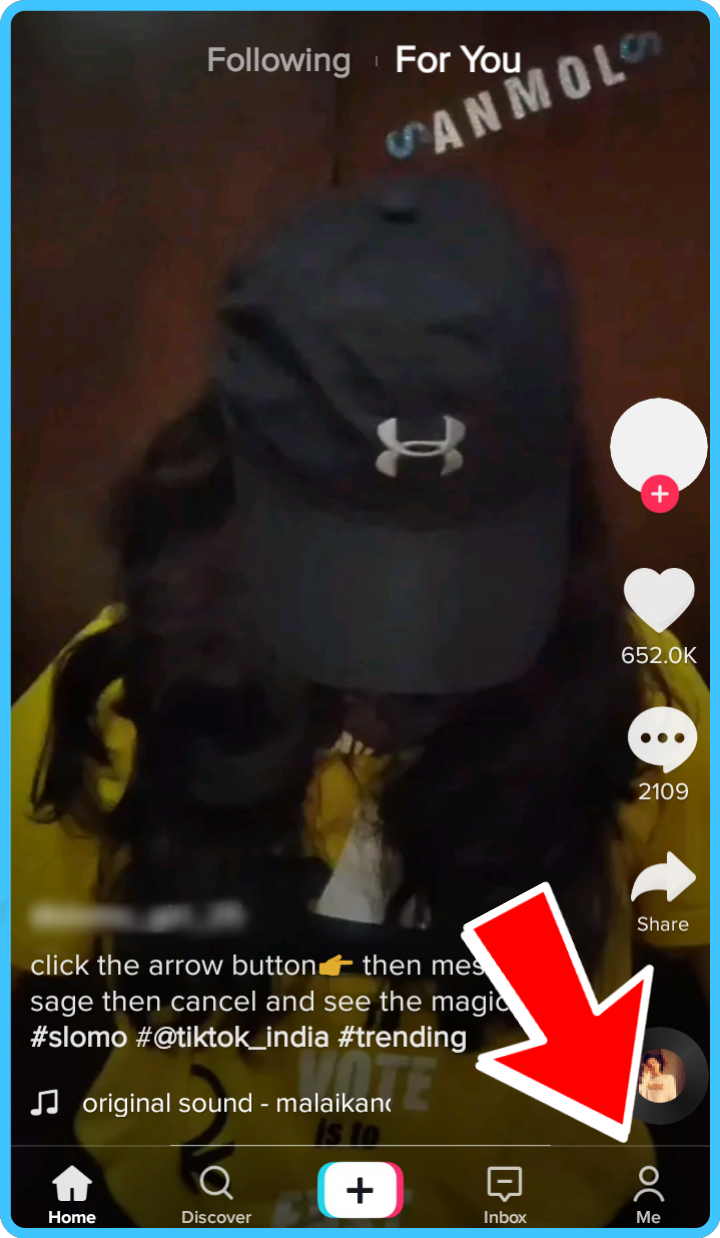Open the original sound by malaikanc
This screenshot has height=1238, width=720.
click(x=236, y=1104)
